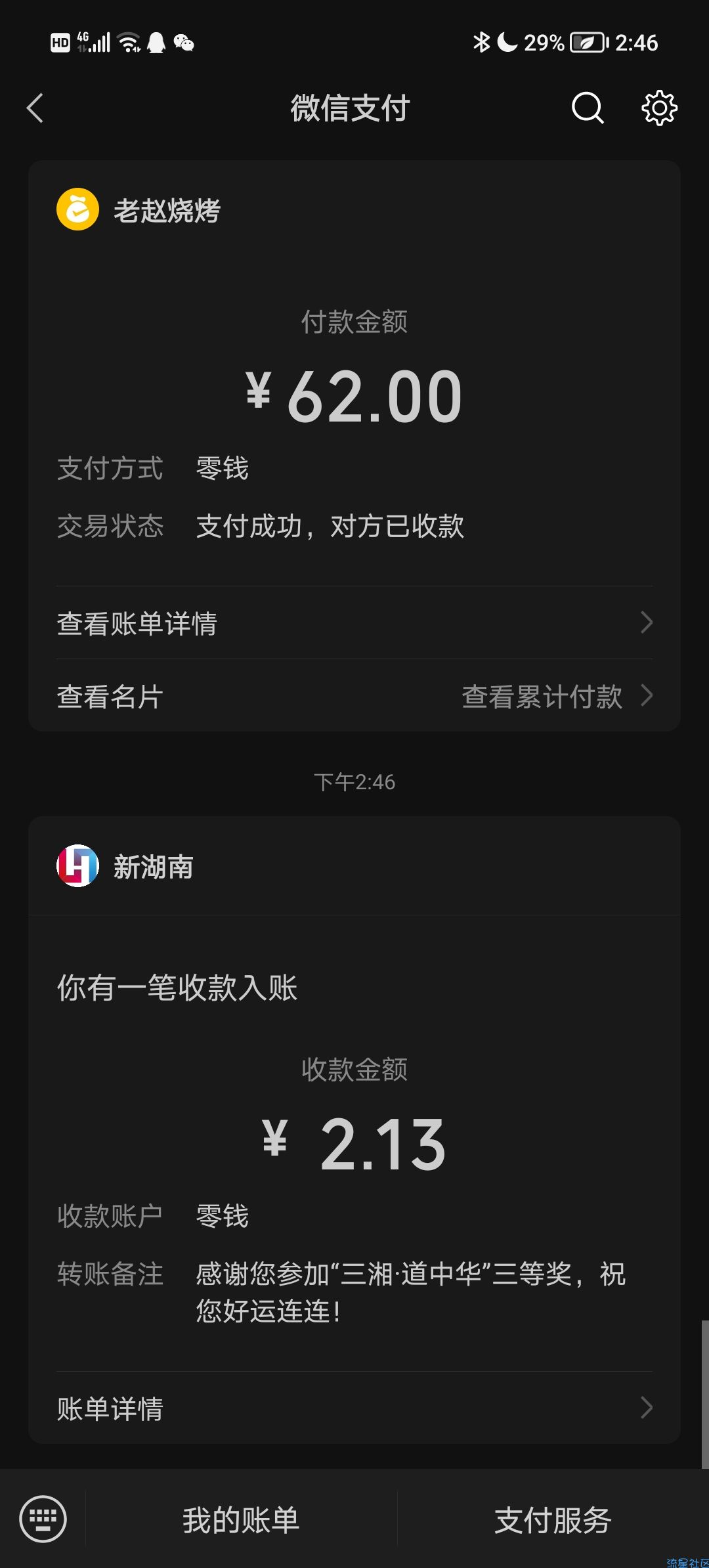Open 支付服务 menu

(553, 1519)
